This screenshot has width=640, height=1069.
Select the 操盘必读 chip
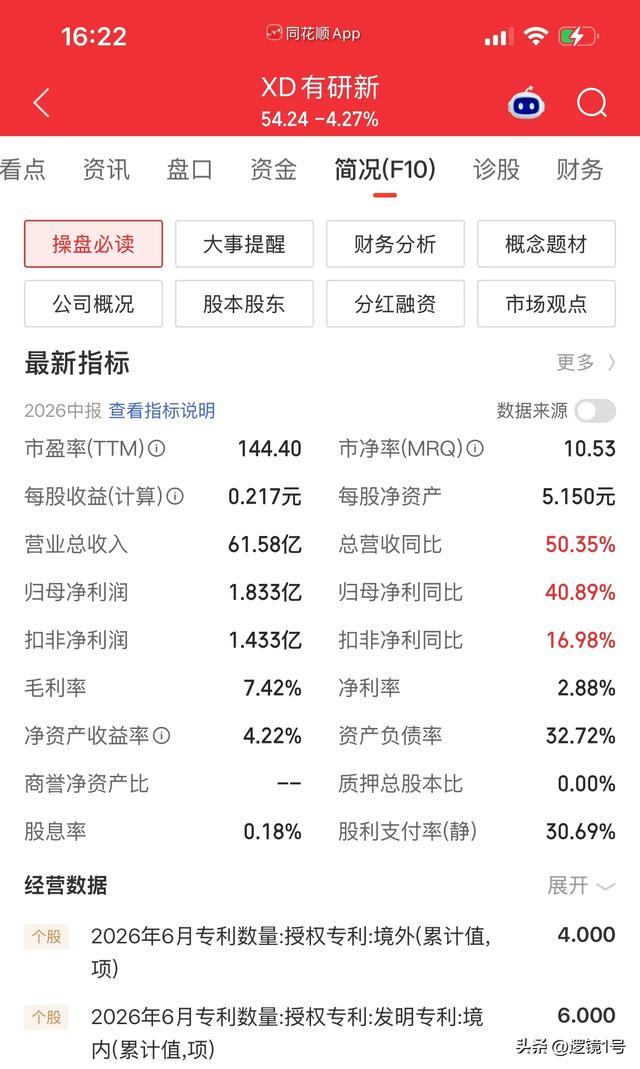[x=93, y=243]
